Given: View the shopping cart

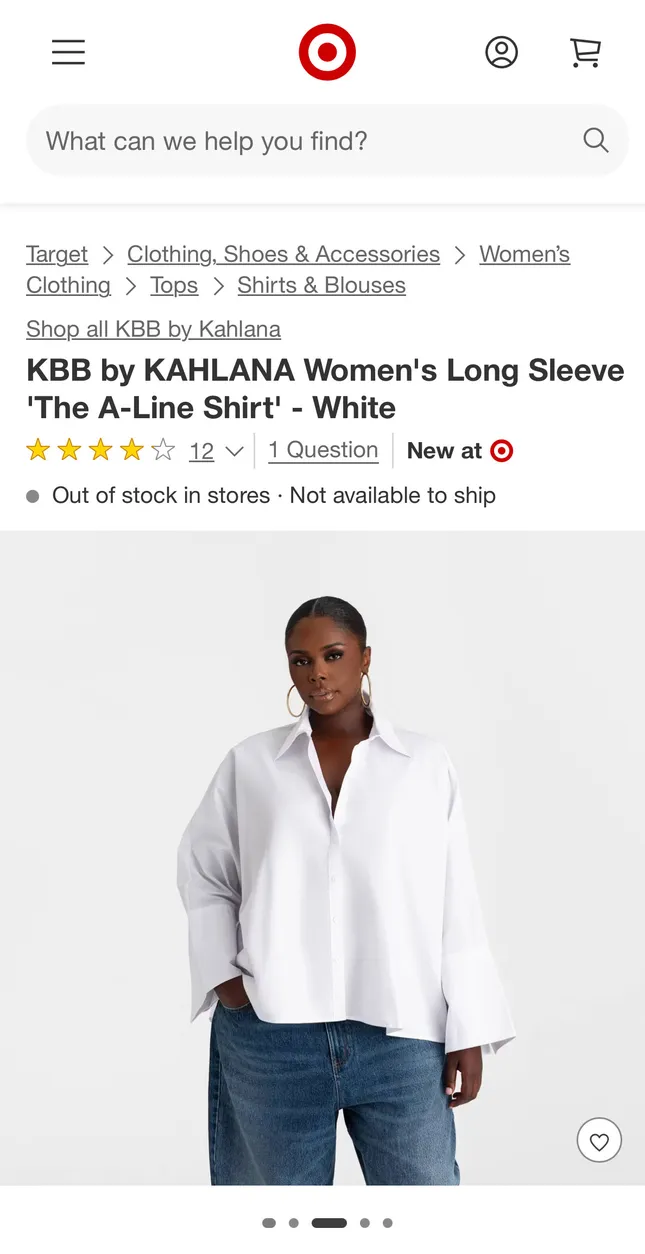Looking at the screenshot, I should click(x=585, y=52).
